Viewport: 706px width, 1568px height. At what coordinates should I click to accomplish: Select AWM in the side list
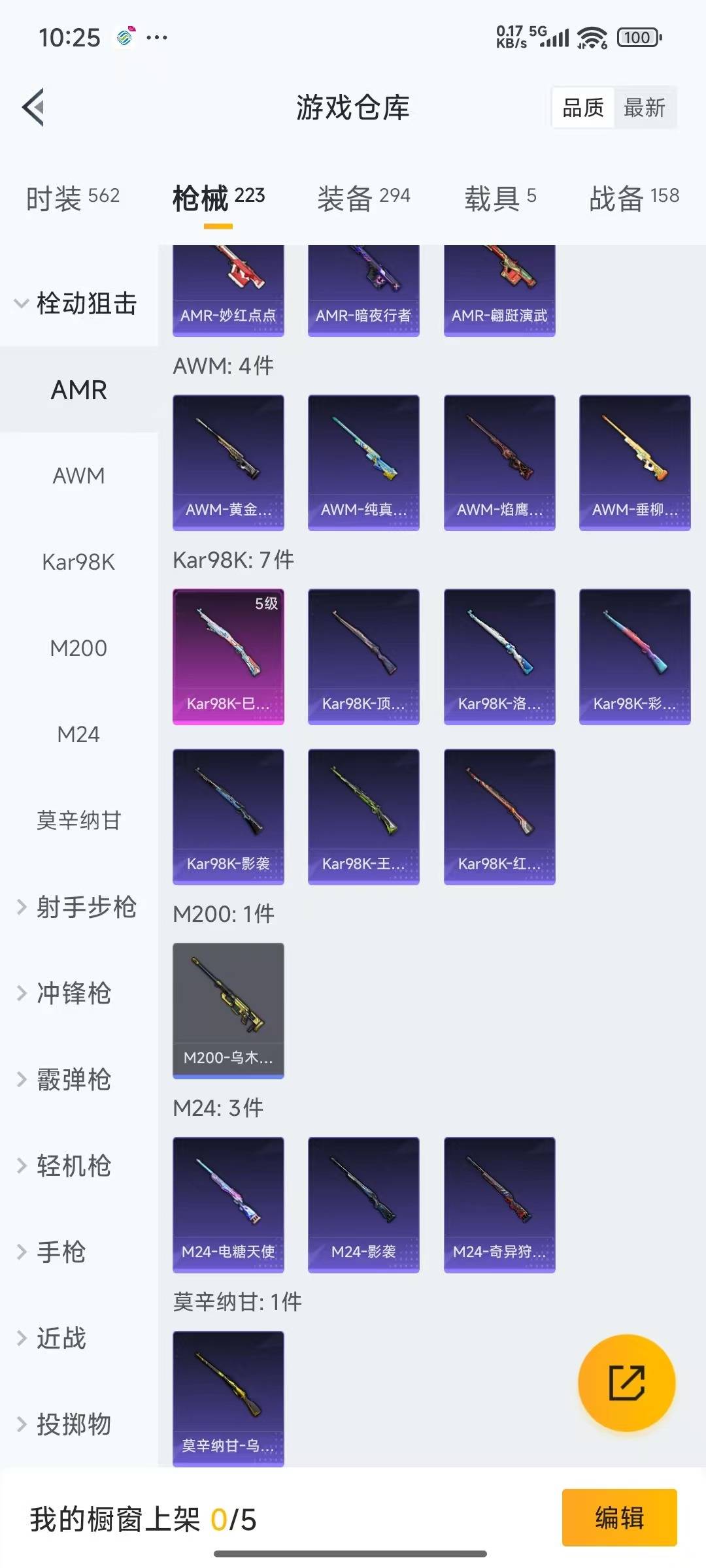(x=78, y=476)
